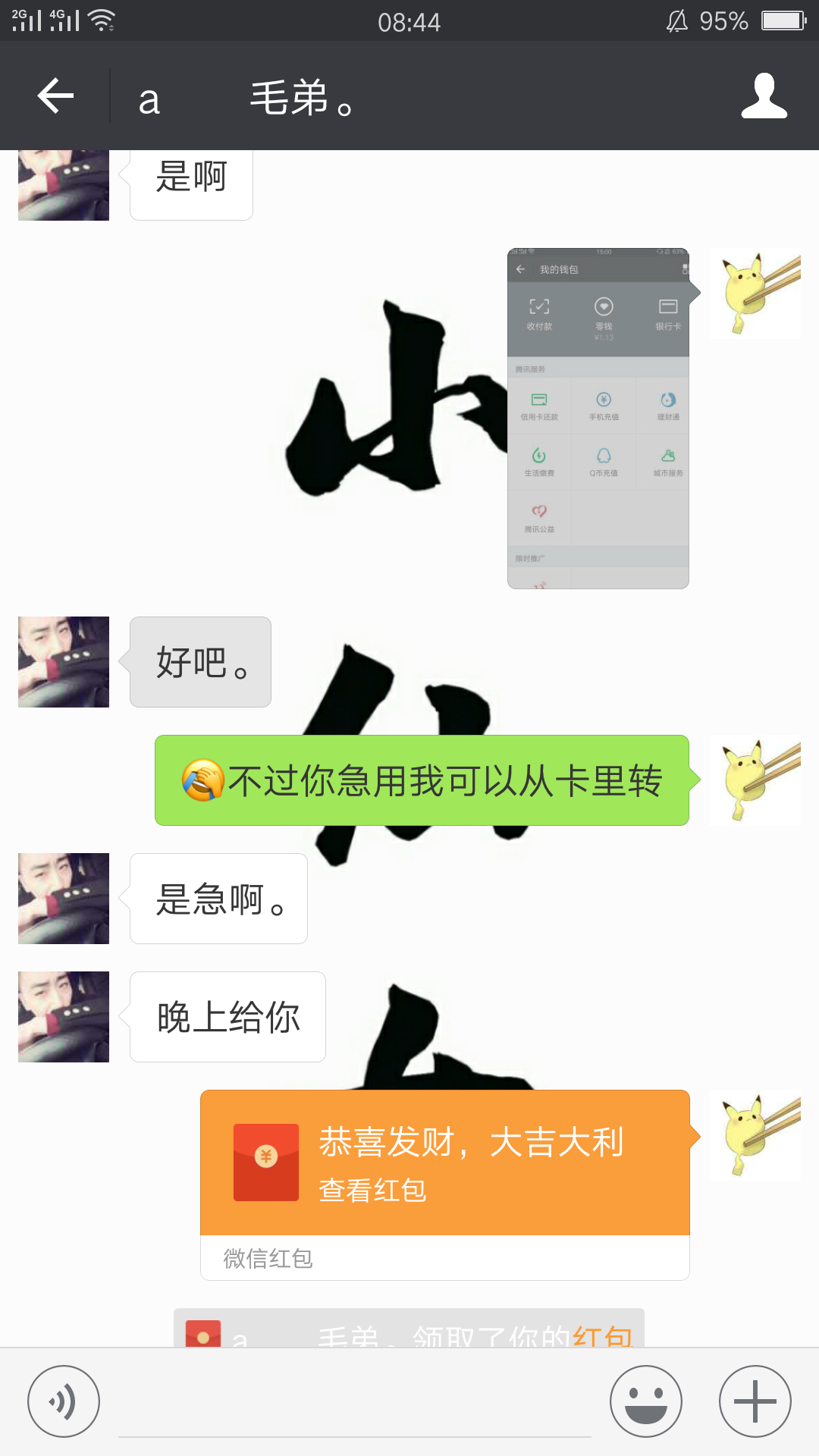Image resolution: width=819 pixels, height=1456 pixels.
Task: Open the red packet 恭喜发财,大吉大利
Action: click(x=445, y=1163)
